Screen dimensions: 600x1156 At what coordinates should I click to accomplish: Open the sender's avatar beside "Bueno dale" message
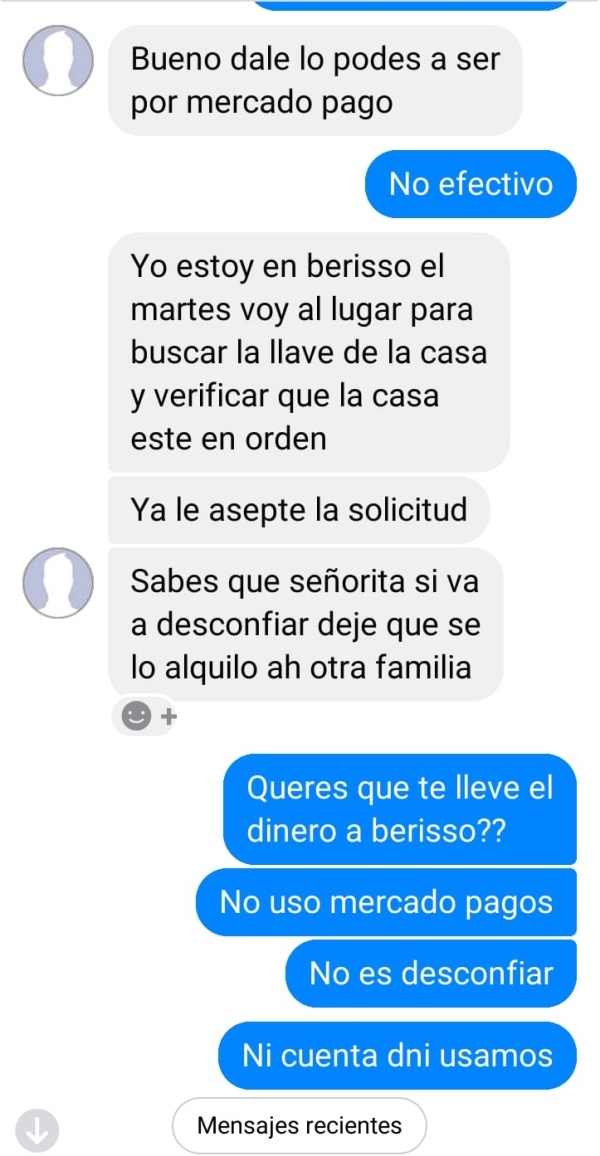[58, 60]
